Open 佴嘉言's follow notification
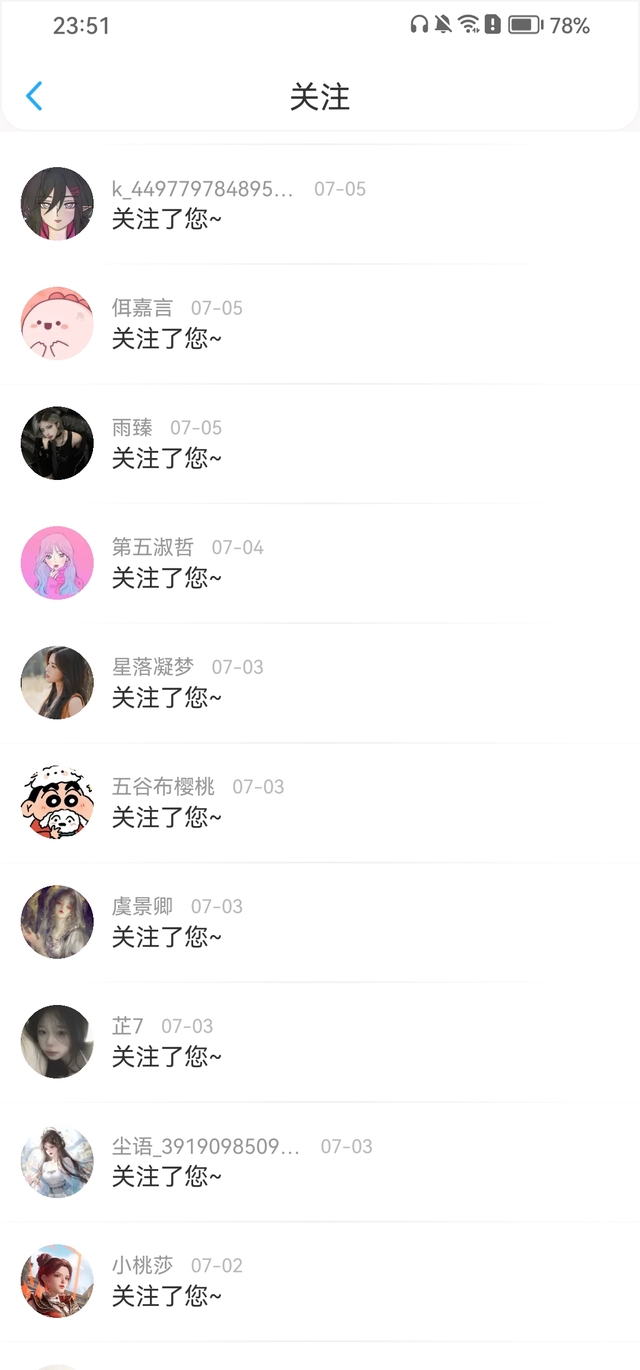The height and width of the screenshot is (1370, 640). (320, 324)
